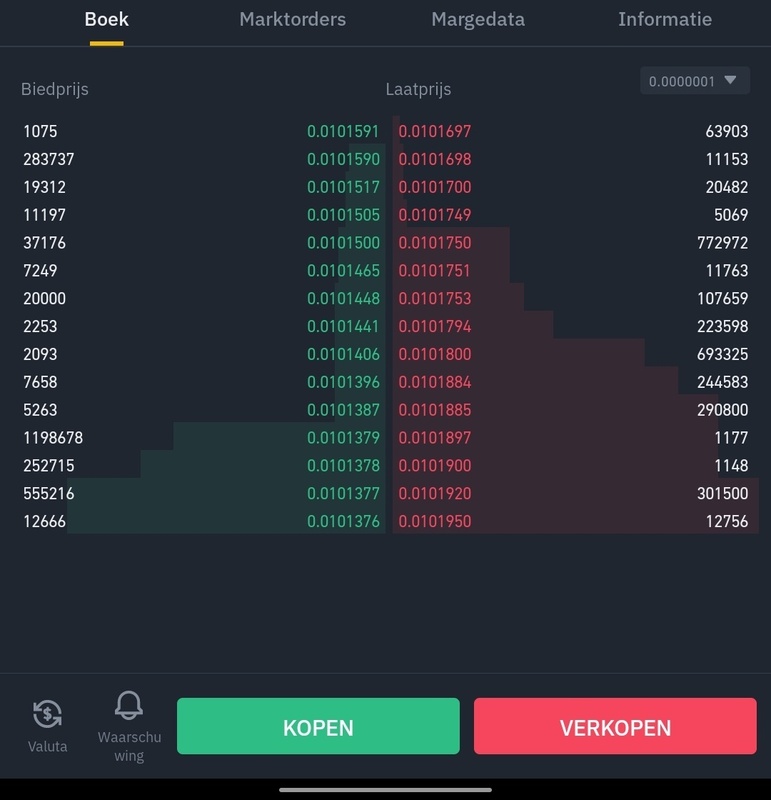Pick ask price 0.0101750 row
The width and height of the screenshot is (771, 800).
pos(435,243)
